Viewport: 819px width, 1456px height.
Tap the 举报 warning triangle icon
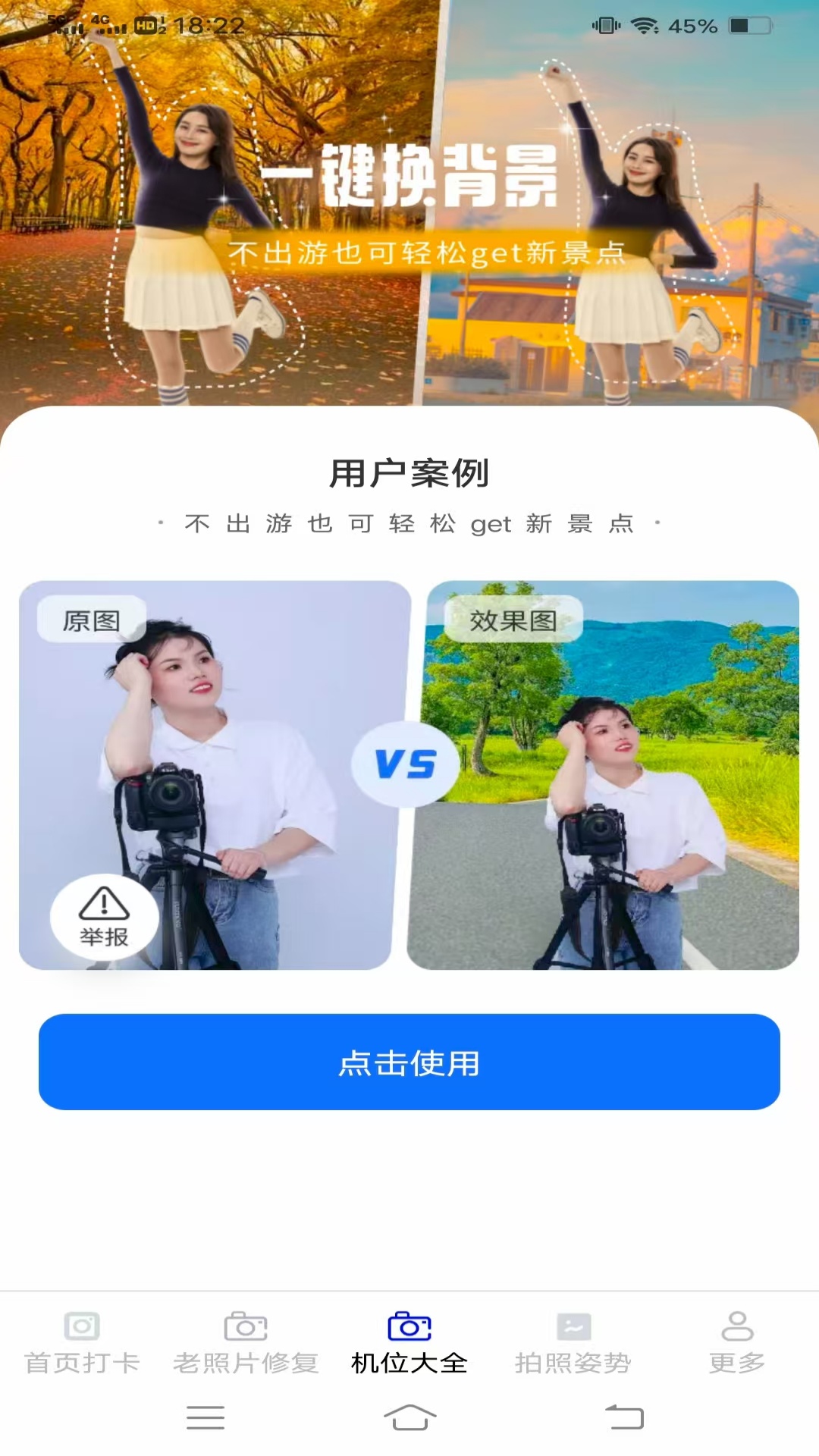tap(104, 903)
